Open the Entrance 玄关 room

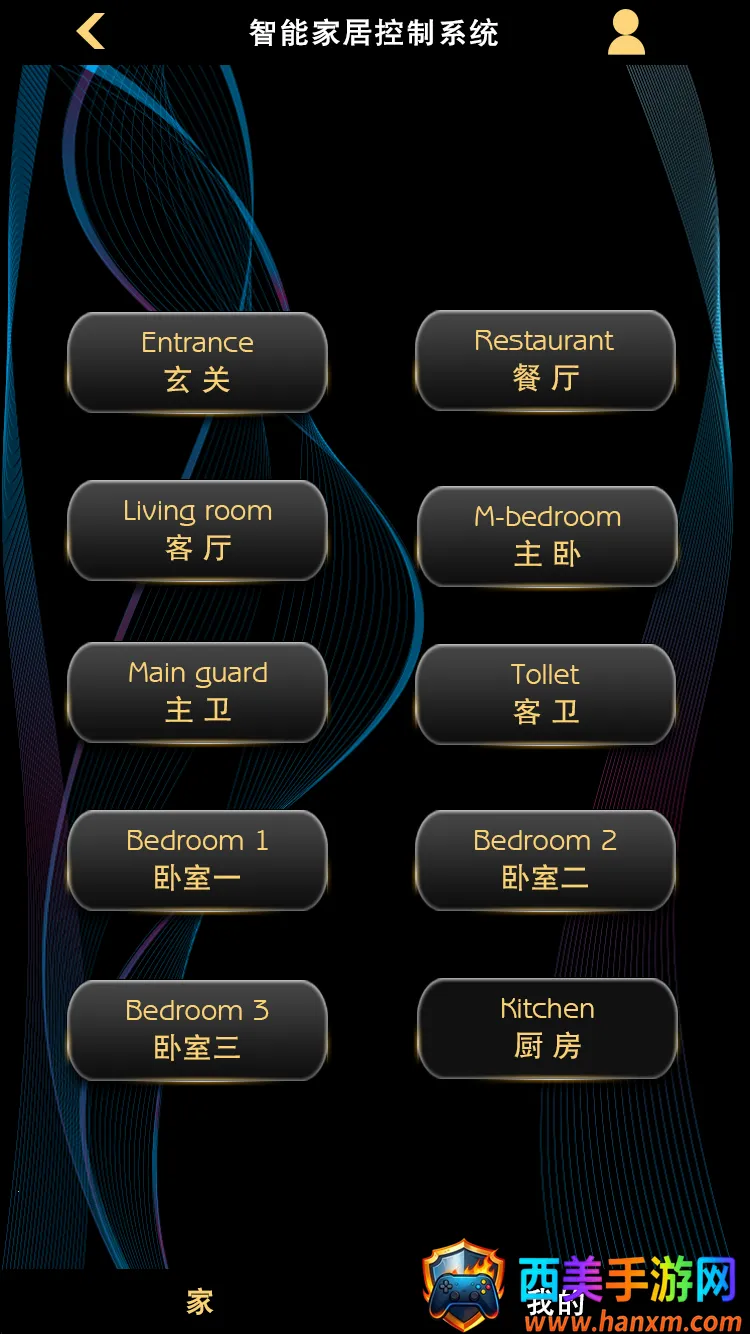click(x=197, y=361)
